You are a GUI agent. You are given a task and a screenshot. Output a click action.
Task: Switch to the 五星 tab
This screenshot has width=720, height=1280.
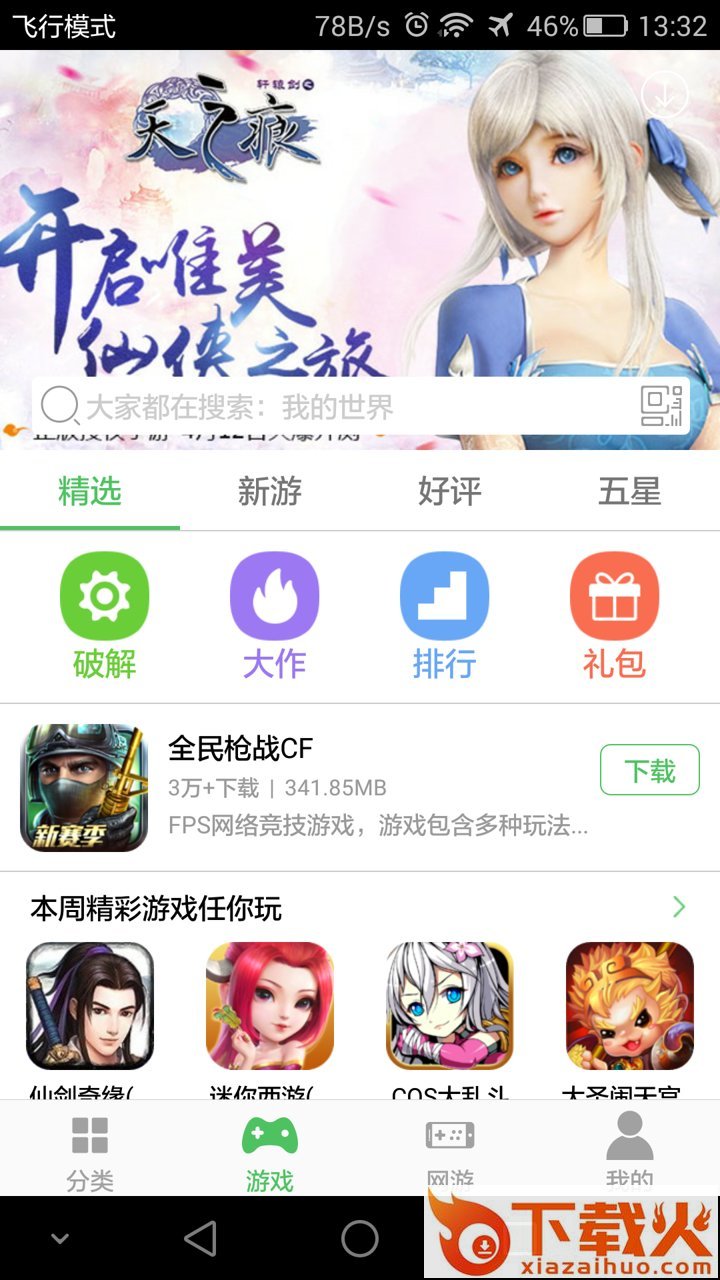pyautogui.click(x=630, y=491)
